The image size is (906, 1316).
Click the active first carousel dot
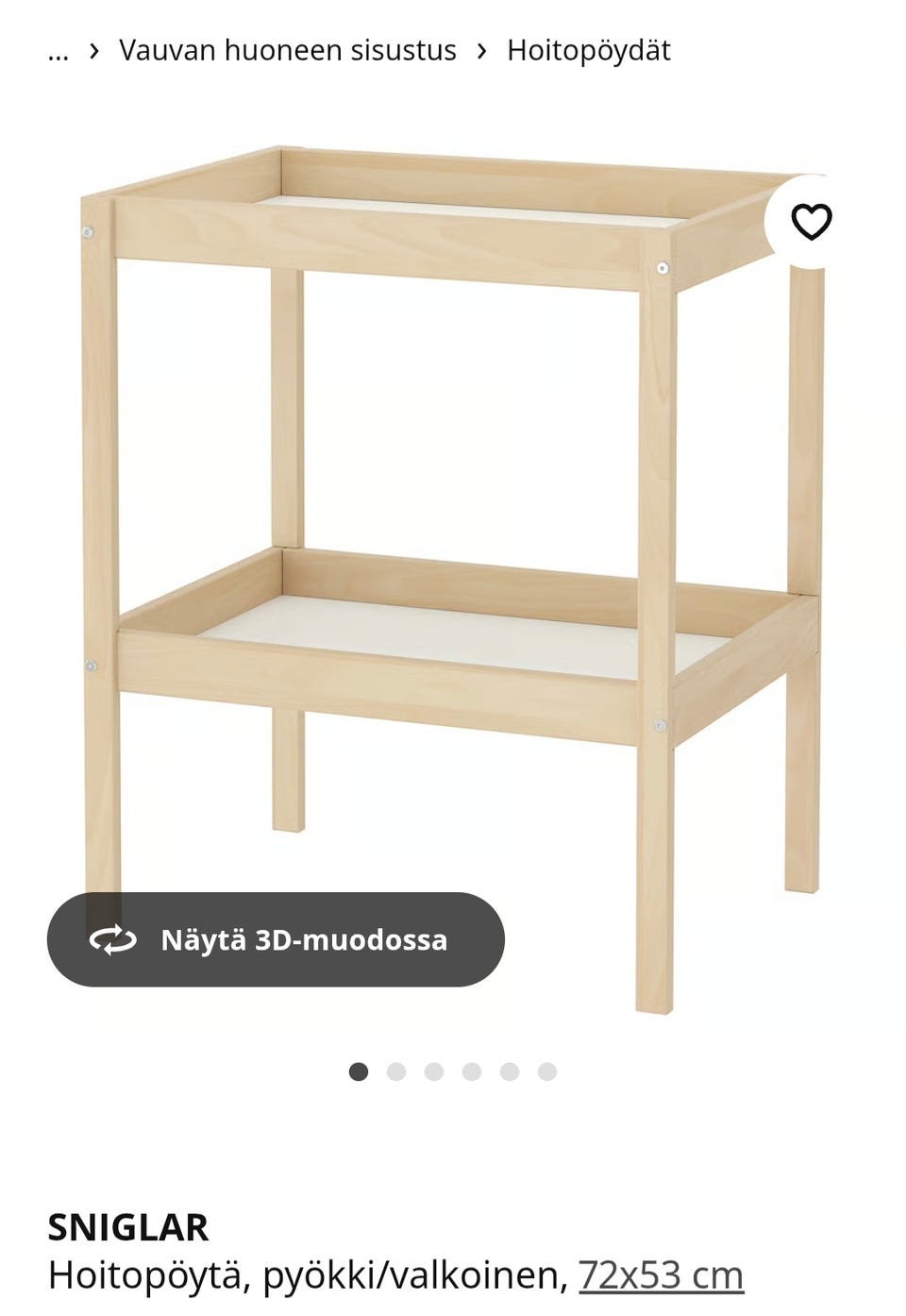coord(360,1070)
